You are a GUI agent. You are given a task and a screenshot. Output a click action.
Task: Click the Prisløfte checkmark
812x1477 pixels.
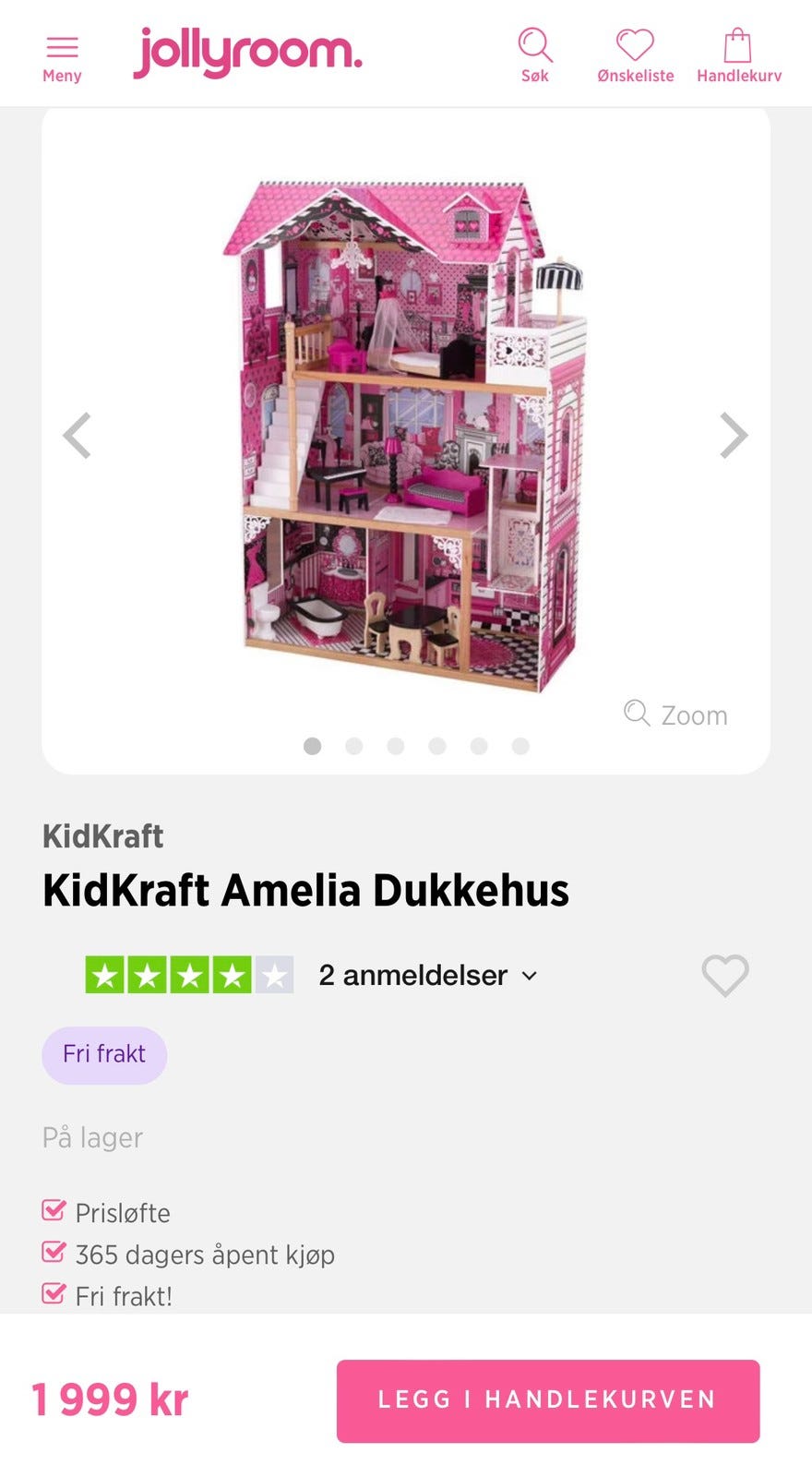[x=53, y=1210]
